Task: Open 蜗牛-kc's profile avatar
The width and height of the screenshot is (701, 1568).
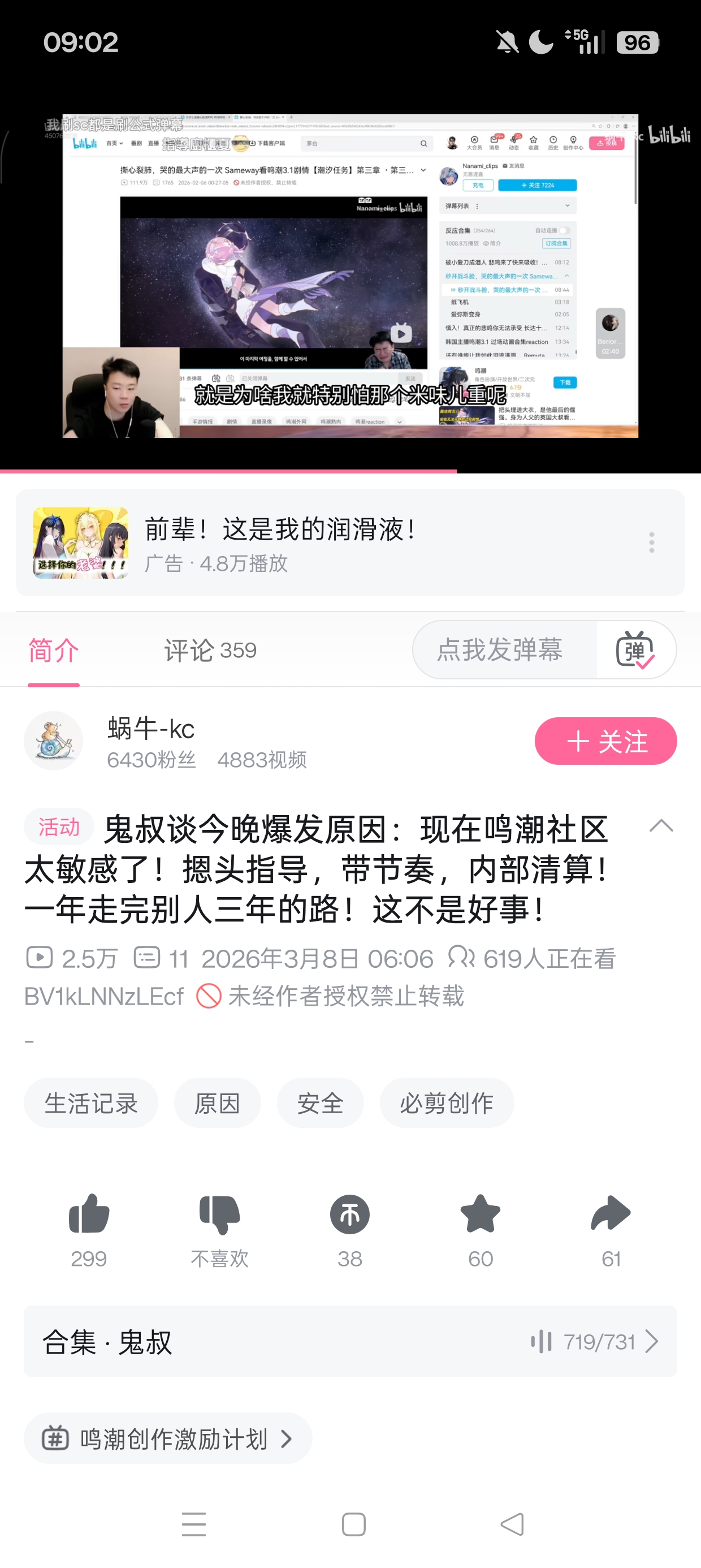Action: 54,741
